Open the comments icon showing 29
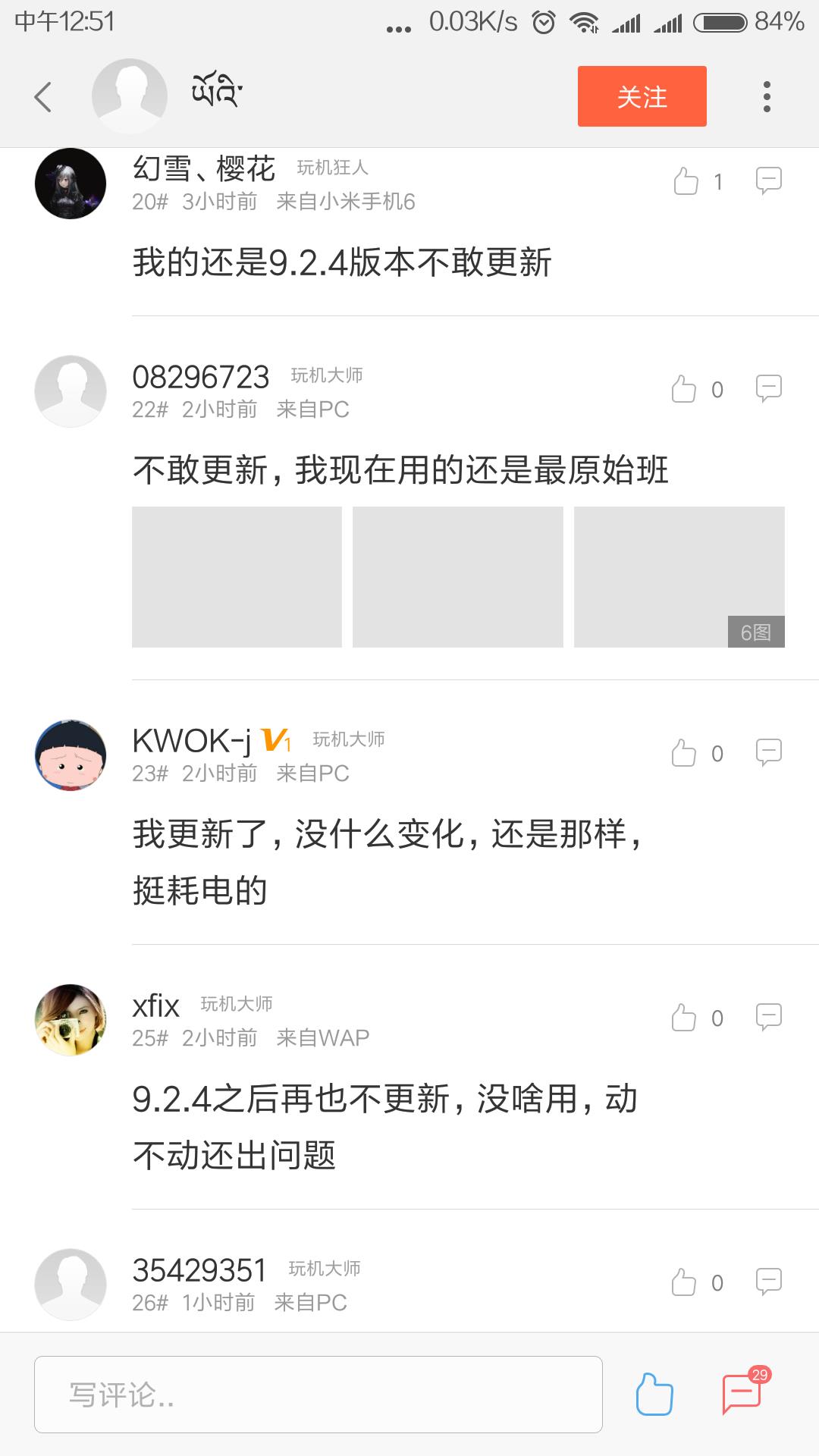The image size is (819, 1456). point(742,1394)
